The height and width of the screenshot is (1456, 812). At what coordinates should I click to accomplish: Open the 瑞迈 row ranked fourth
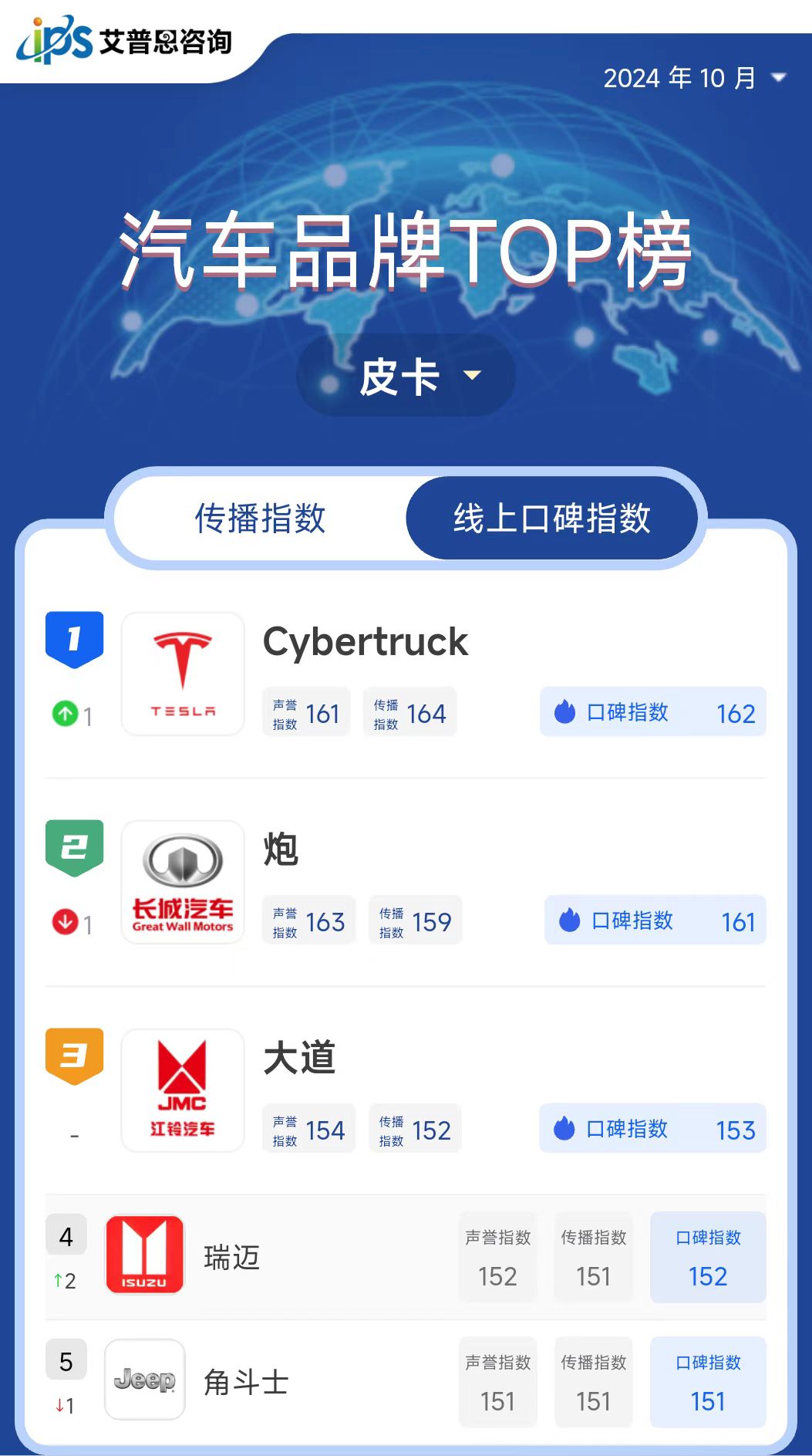click(x=232, y=1257)
